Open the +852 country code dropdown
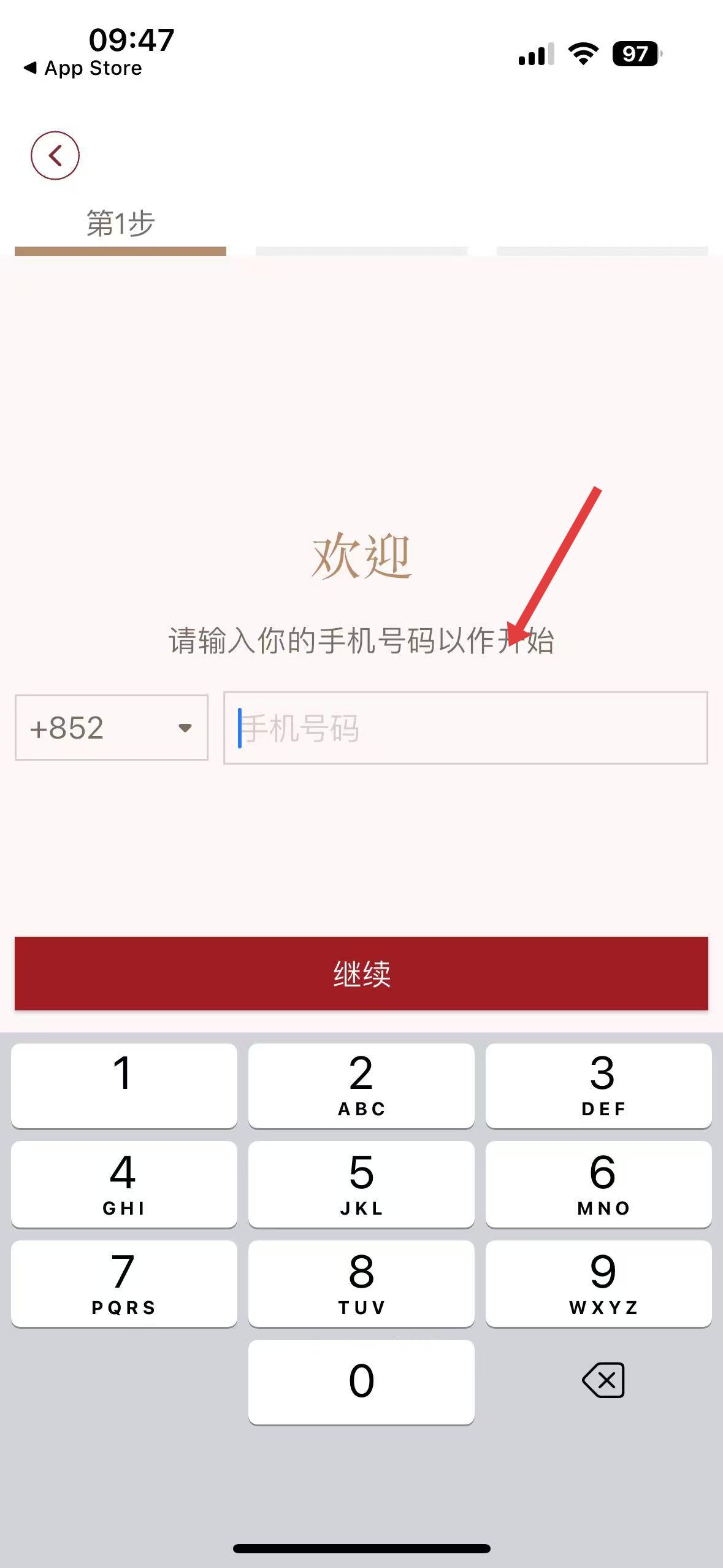This screenshot has height=1568, width=723. pyautogui.click(x=112, y=728)
